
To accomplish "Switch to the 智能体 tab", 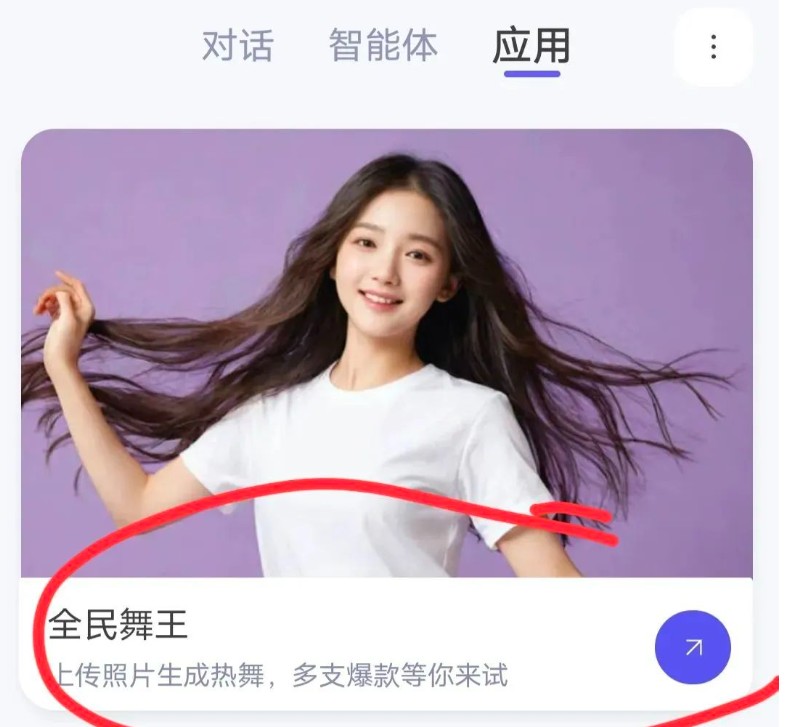I will pyautogui.click(x=383, y=46).
